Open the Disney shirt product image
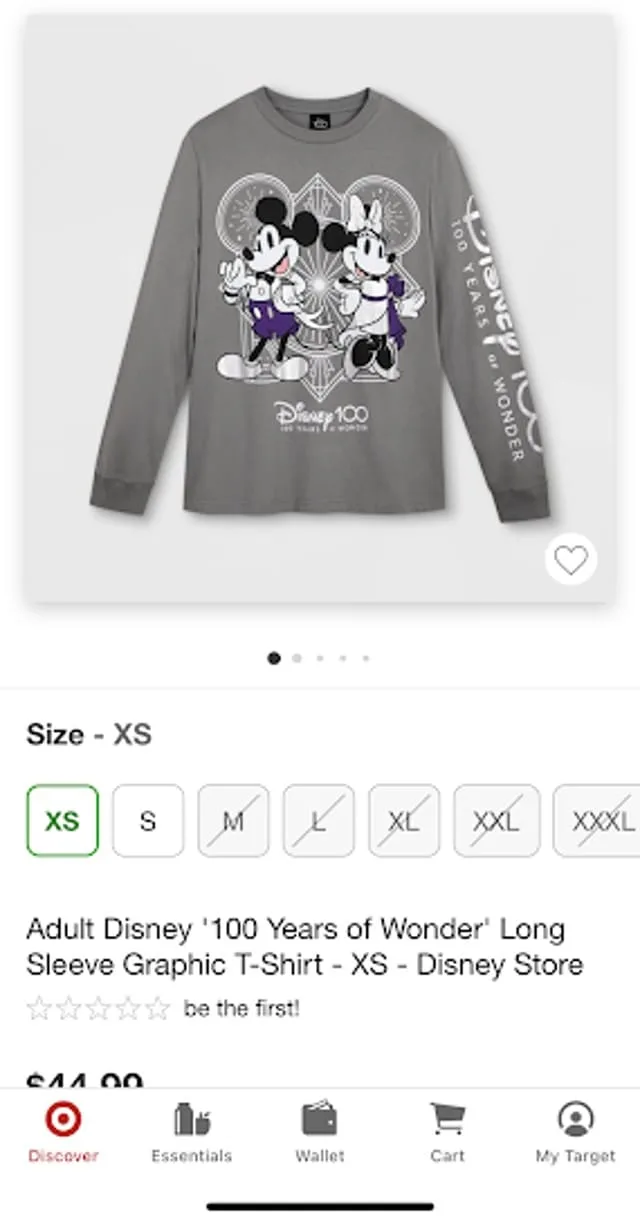The width and height of the screenshot is (640, 1224). pos(320,310)
